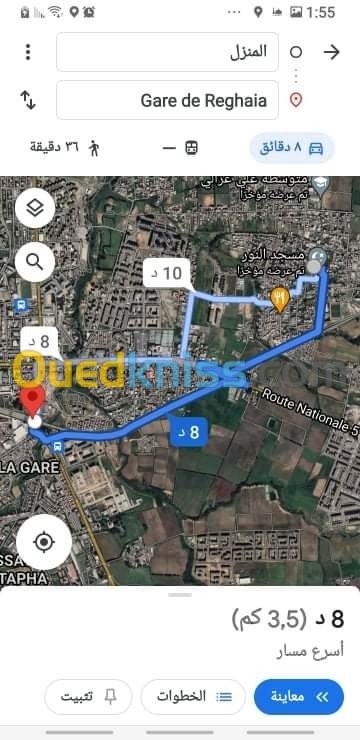
Task: Start route preview with معاينة button
Action: (x=299, y=697)
